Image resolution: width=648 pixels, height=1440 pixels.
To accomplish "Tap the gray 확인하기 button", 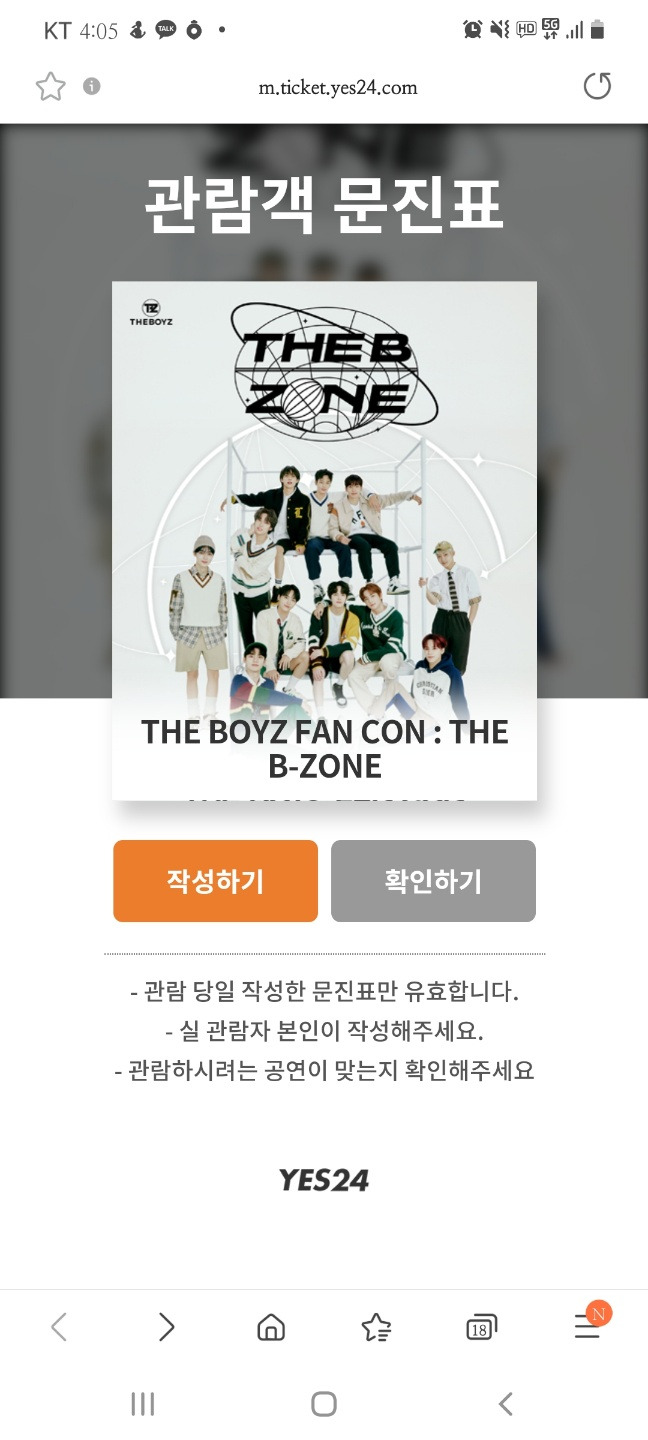I will pyautogui.click(x=433, y=880).
